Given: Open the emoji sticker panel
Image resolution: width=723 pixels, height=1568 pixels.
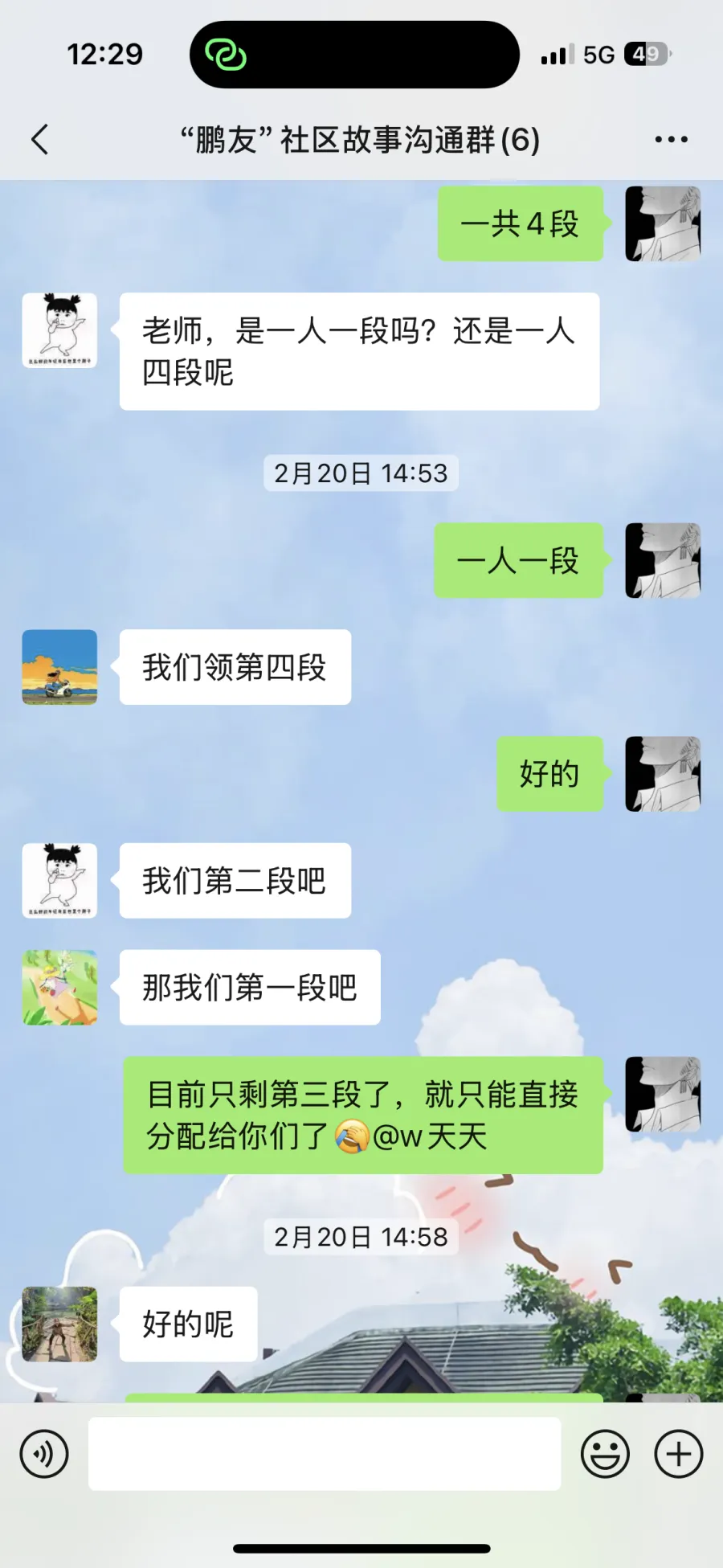Looking at the screenshot, I should [605, 1454].
